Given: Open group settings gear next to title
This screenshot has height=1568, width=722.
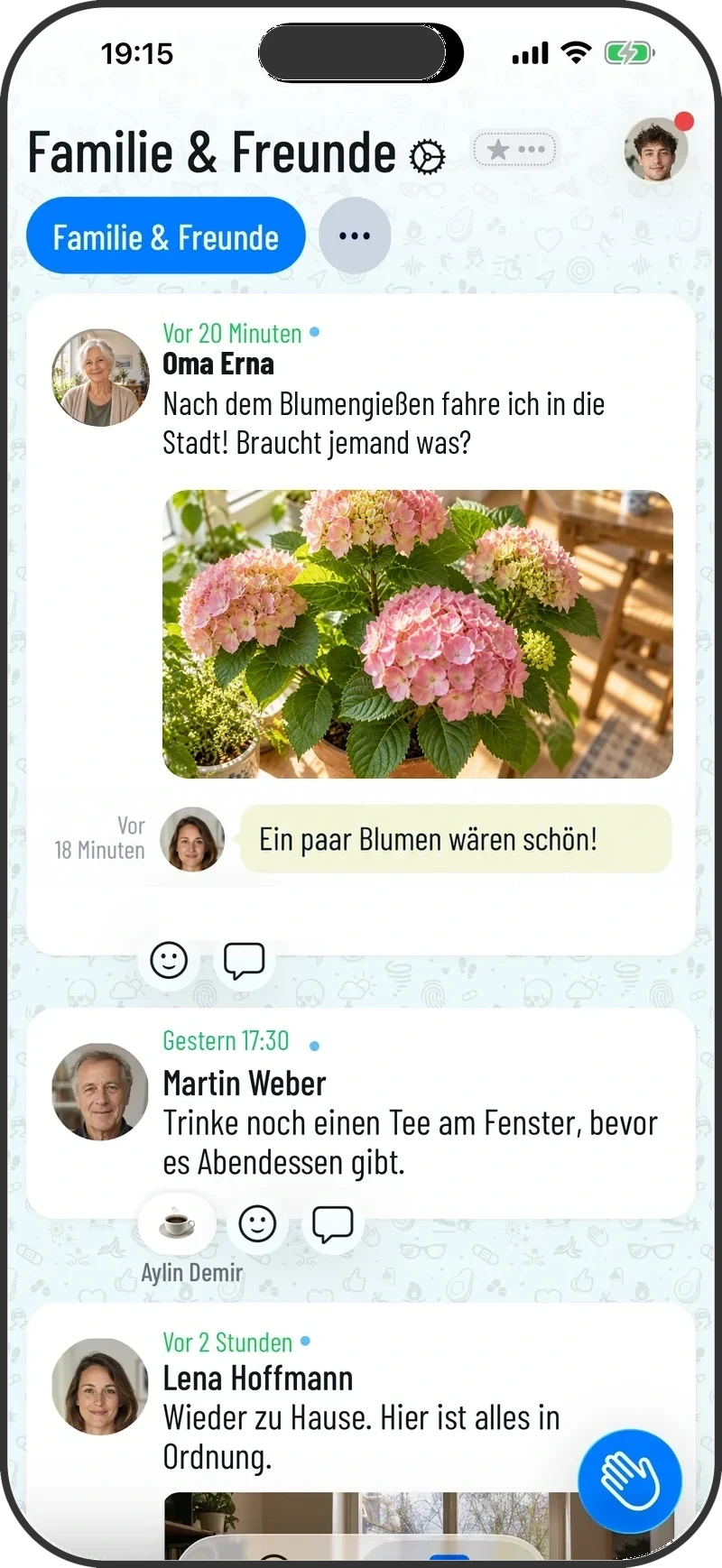Looking at the screenshot, I should pos(428,157).
